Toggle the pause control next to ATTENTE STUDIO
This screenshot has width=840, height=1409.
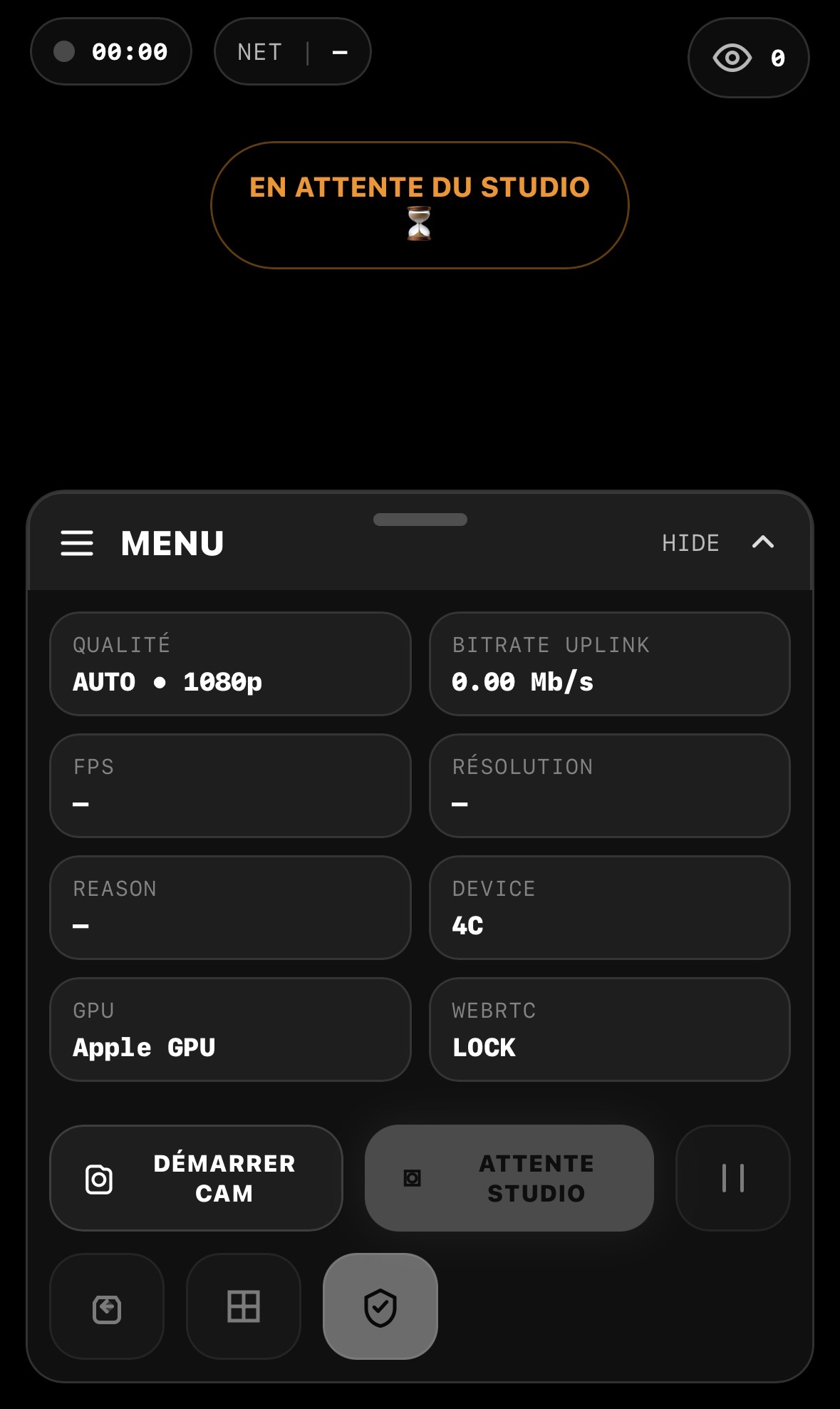click(732, 1178)
